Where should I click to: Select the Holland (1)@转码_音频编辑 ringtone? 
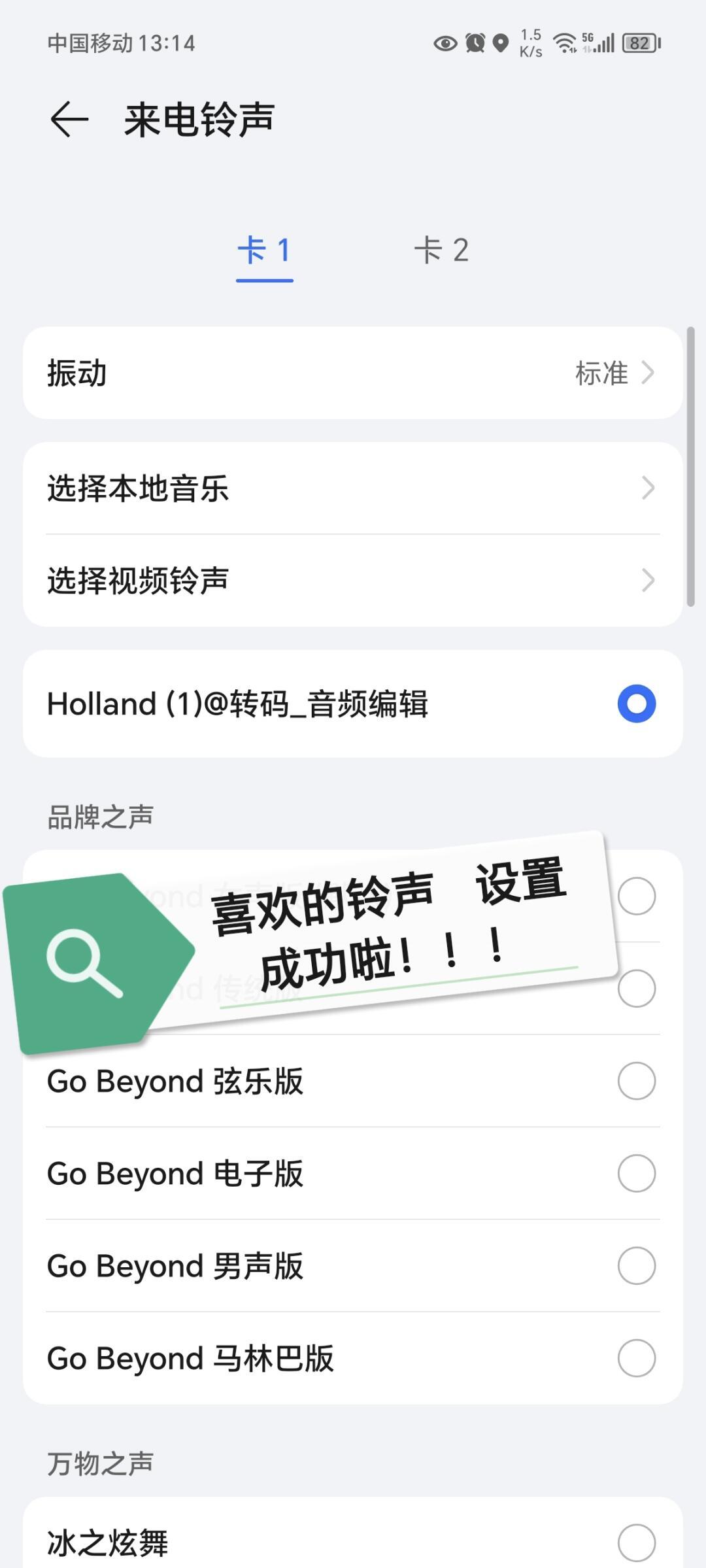(353, 704)
